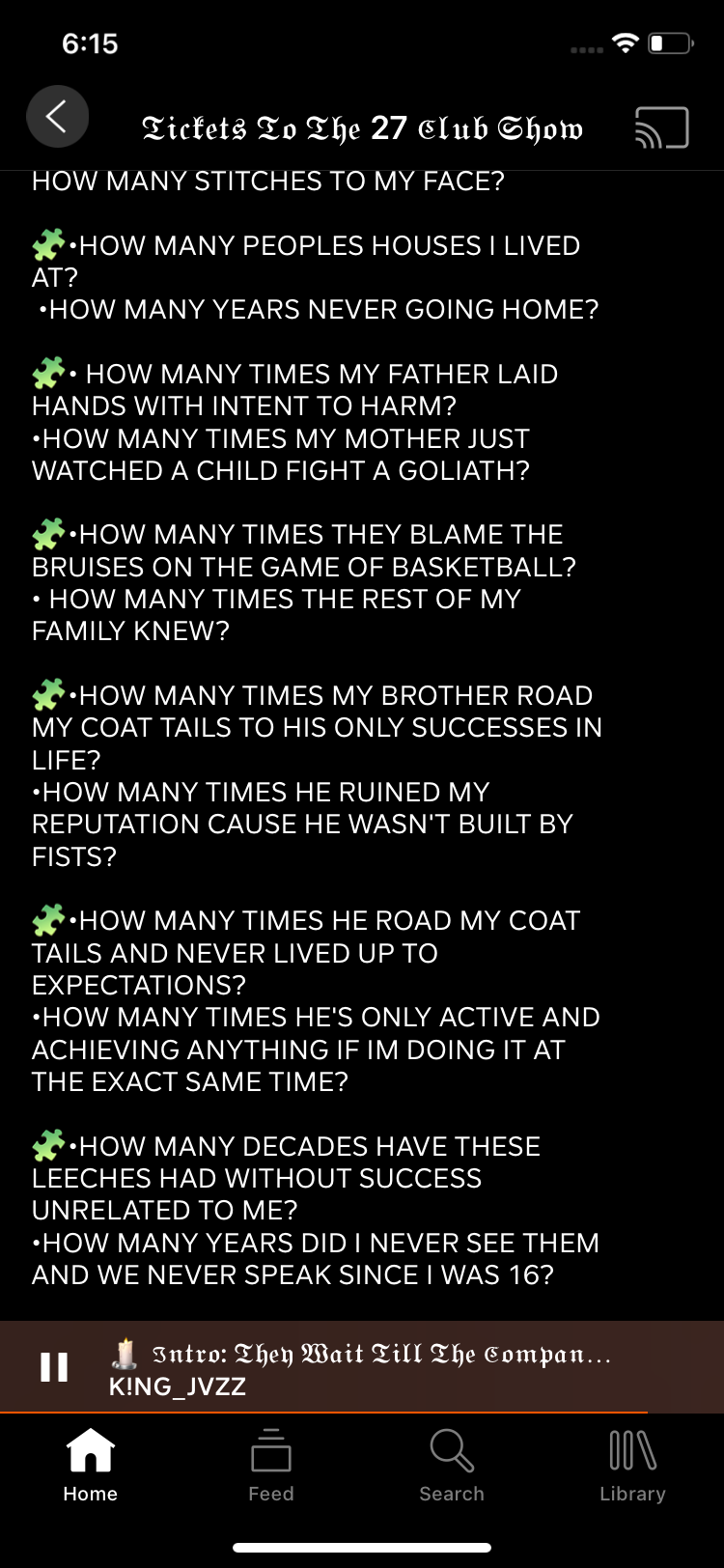Image resolution: width=724 pixels, height=1568 pixels.
Task: Switch to the Feed tab
Action: pos(271,1465)
